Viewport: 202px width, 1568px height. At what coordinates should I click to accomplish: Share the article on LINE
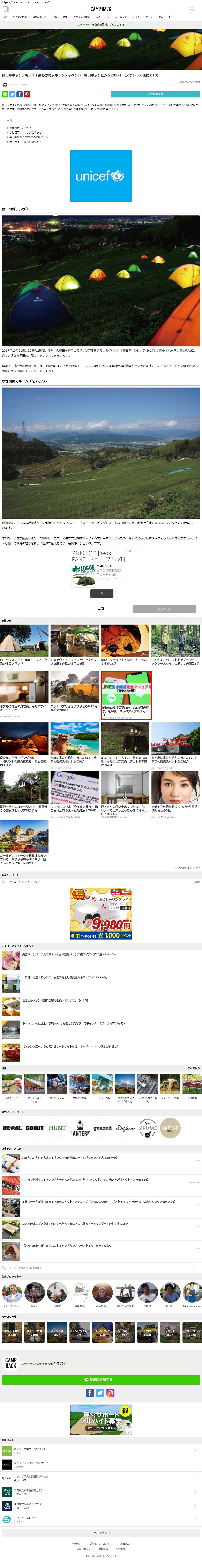click(5, 94)
